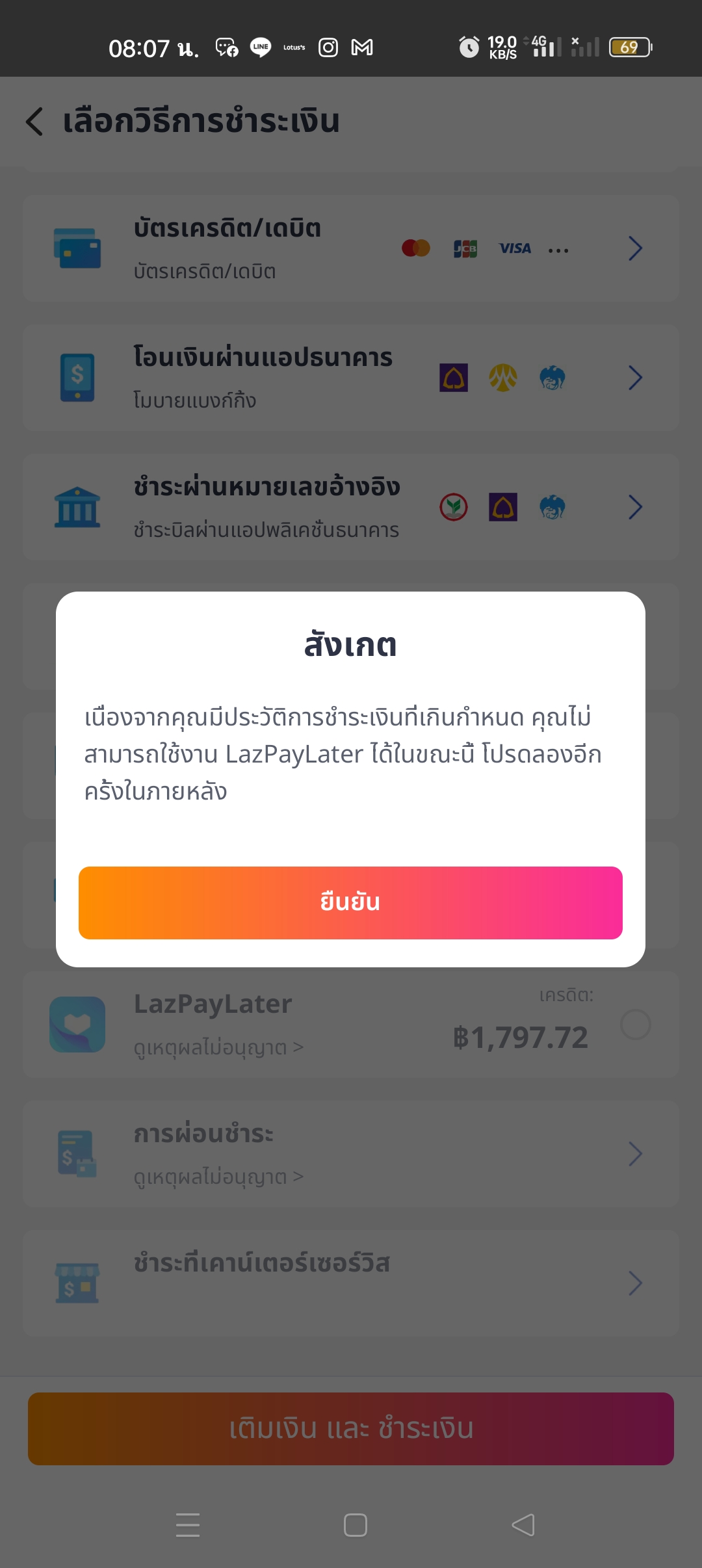Image resolution: width=702 pixels, height=1568 pixels.
Task: Select the LazPayLater radio button
Action: (x=635, y=1025)
